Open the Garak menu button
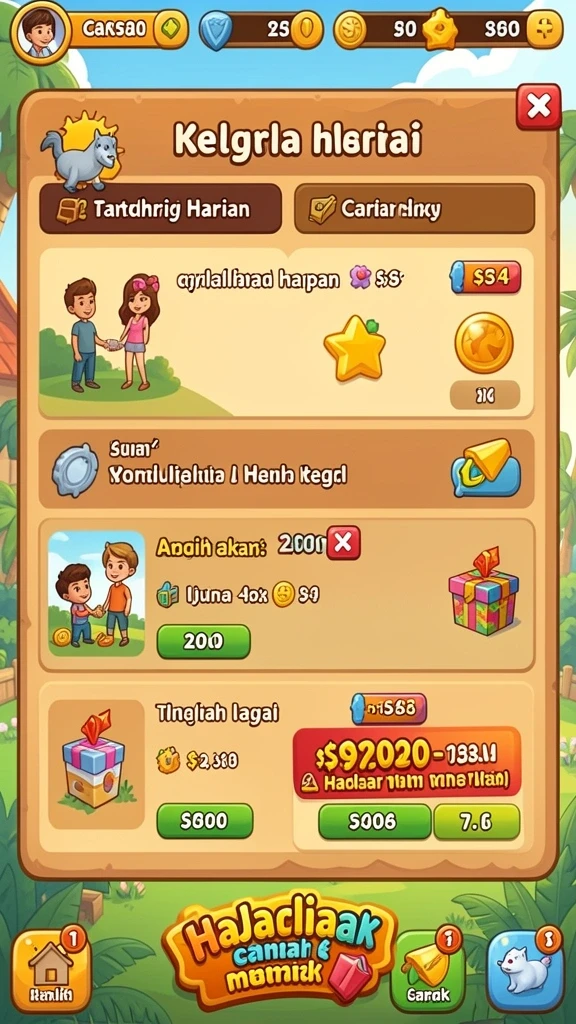Screen dimensions: 576x1024 coord(428,971)
